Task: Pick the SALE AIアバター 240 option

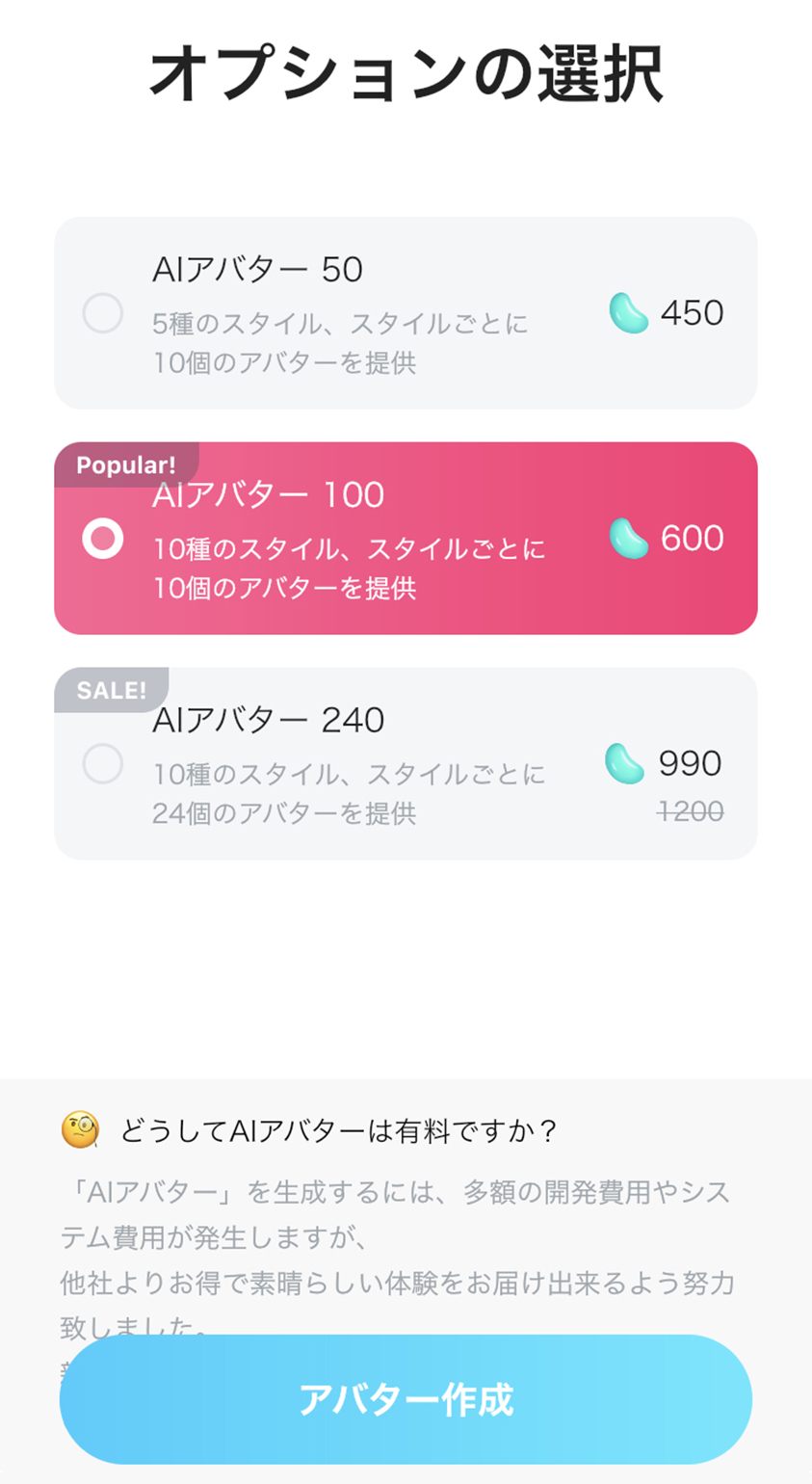Action: pos(406,763)
